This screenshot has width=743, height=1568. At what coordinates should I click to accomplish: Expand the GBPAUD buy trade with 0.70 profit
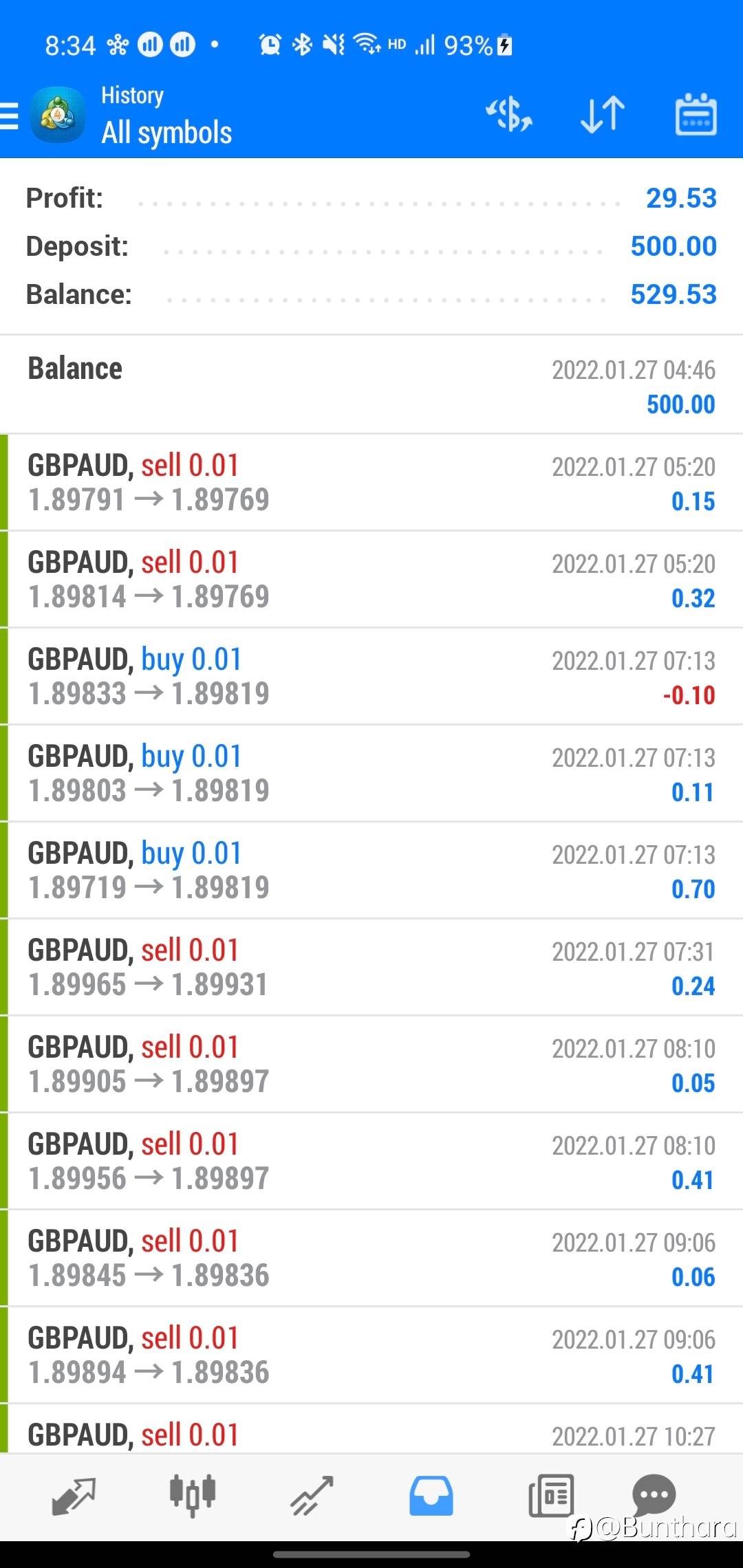tap(371, 871)
